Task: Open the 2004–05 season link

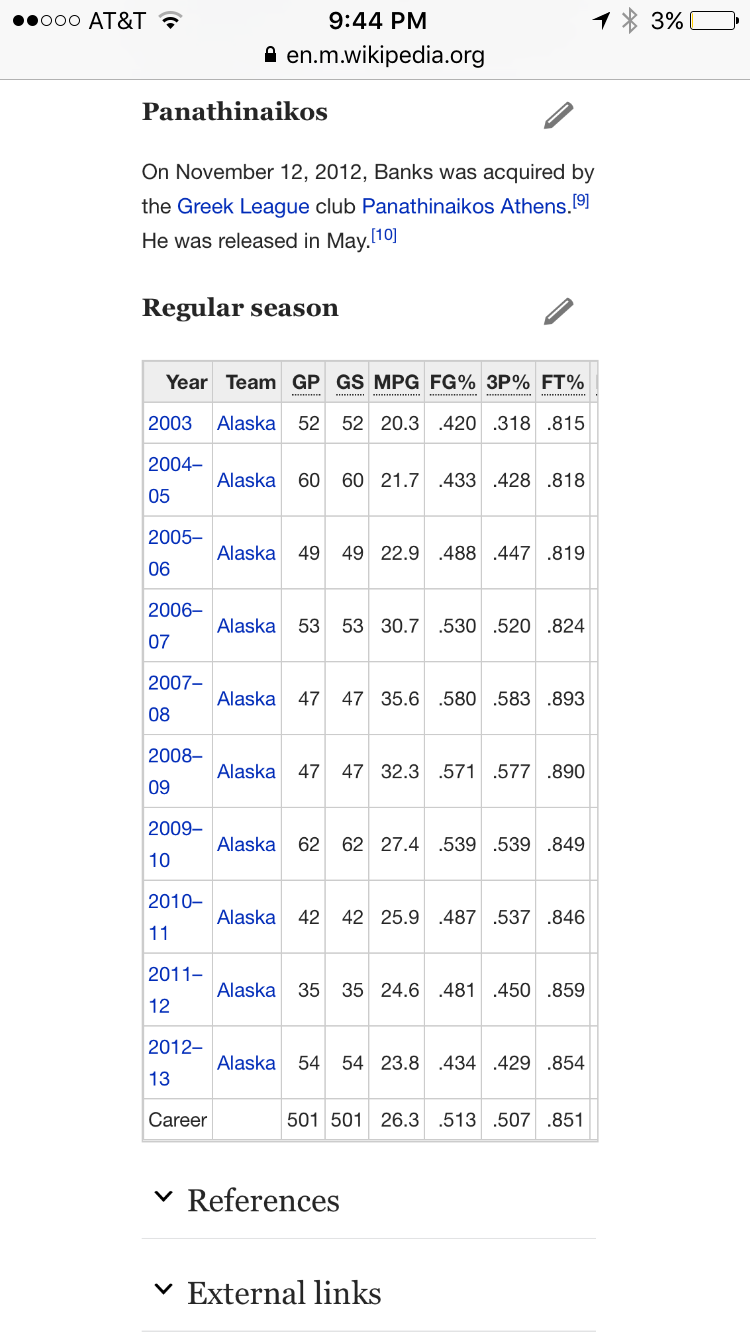Action: (x=175, y=480)
